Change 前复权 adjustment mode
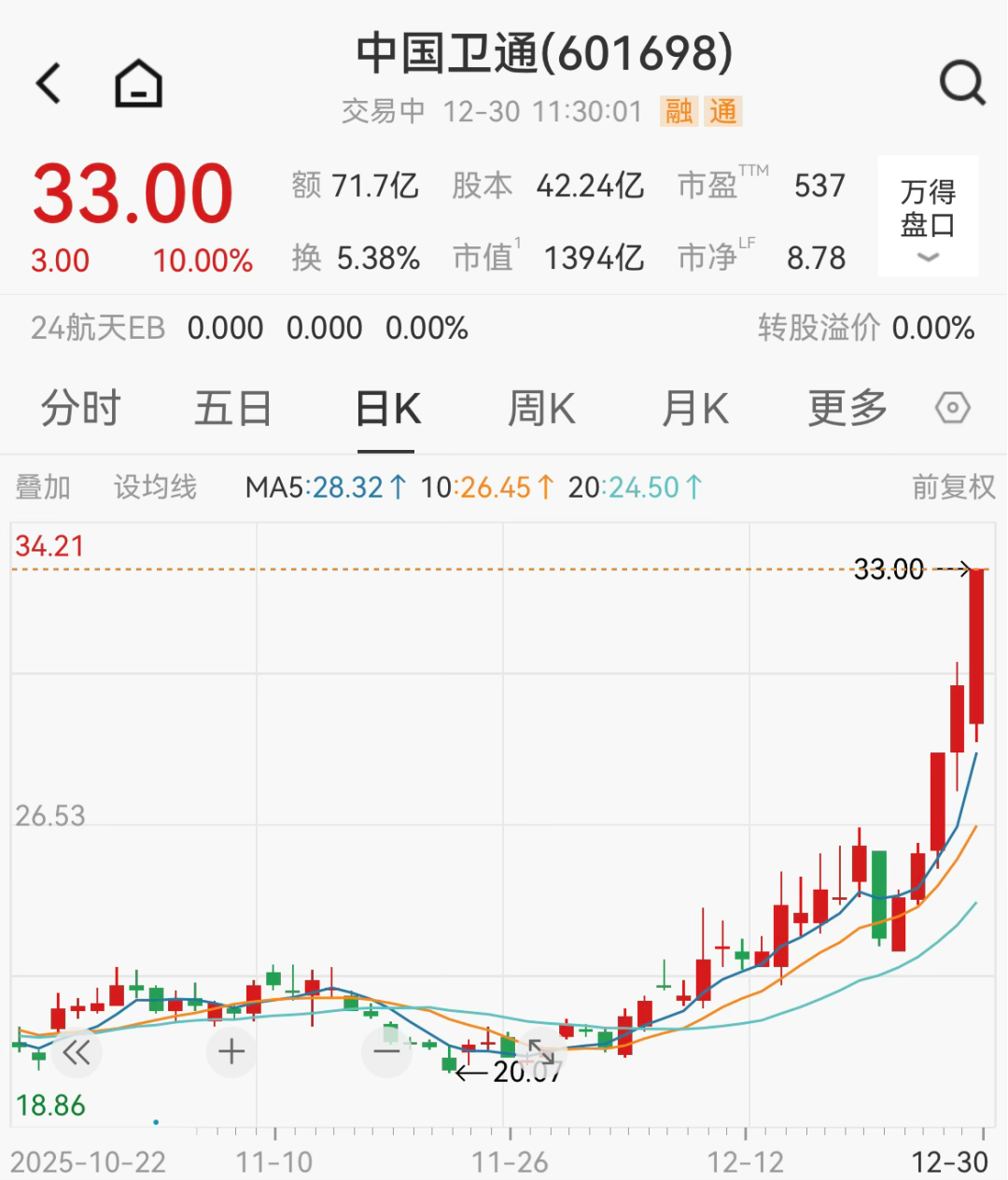 [x=953, y=487]
